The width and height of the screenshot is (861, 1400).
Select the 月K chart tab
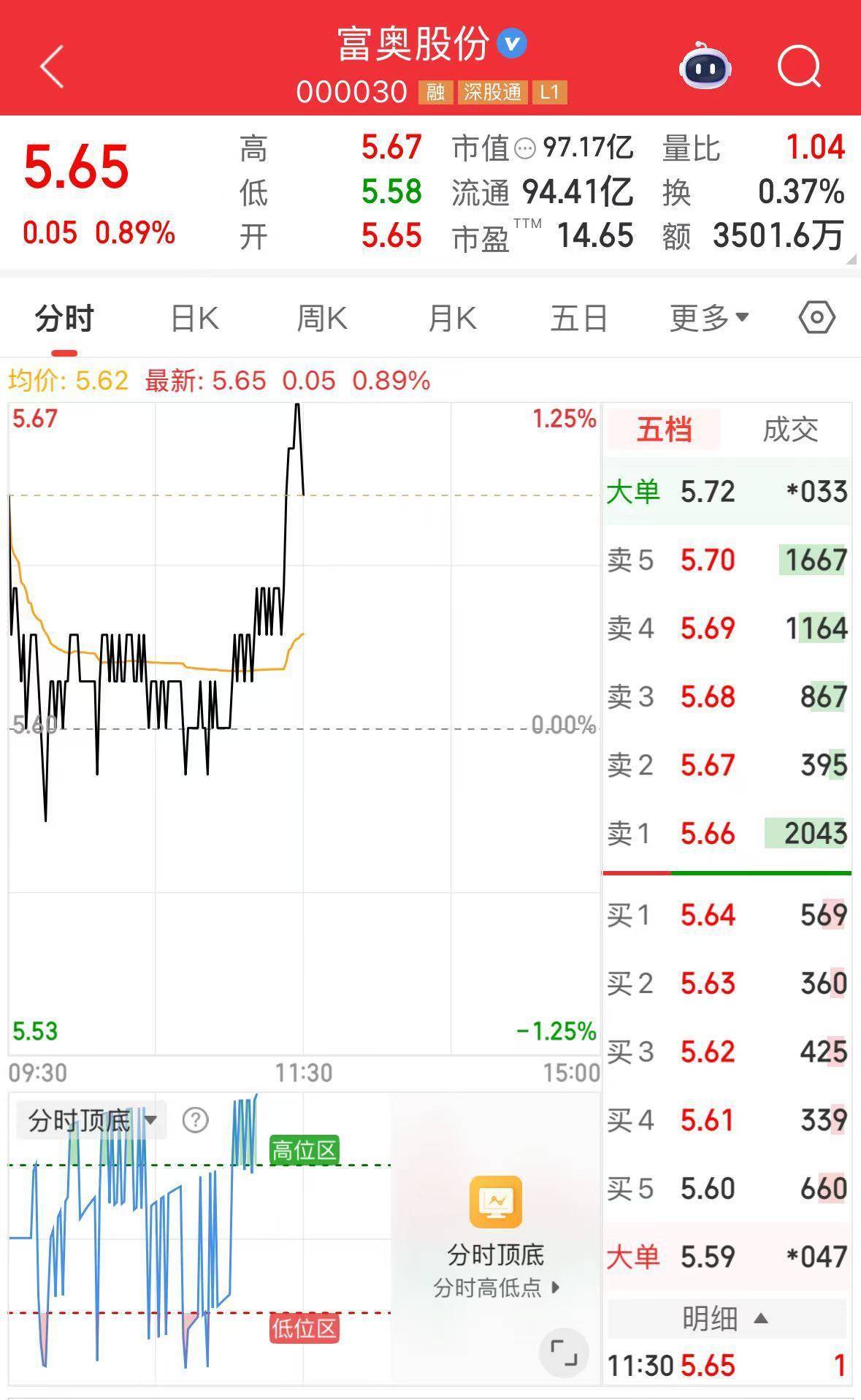[x=452, y=319]
